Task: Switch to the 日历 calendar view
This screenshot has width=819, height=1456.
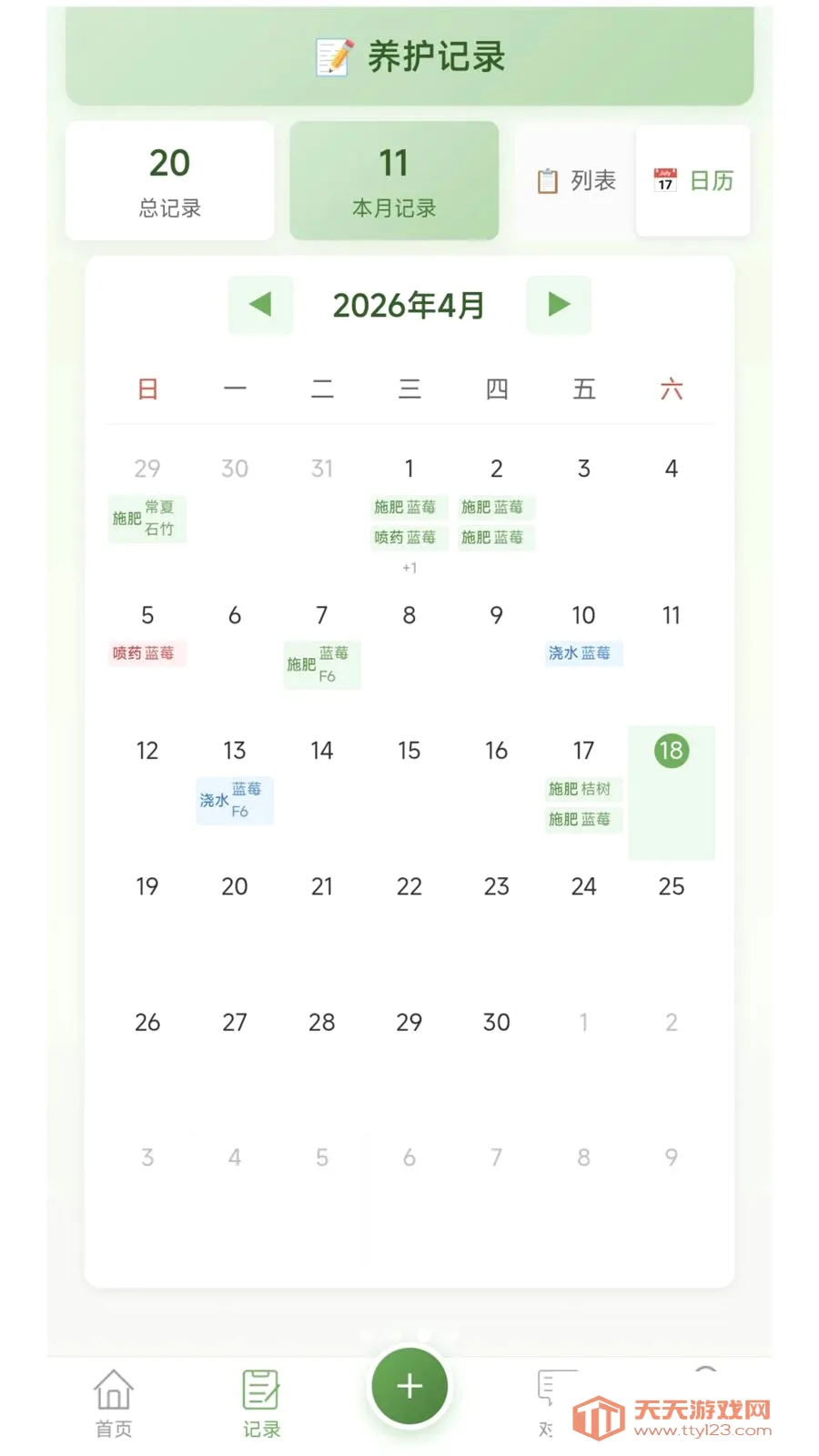Action: click(693, 181)
